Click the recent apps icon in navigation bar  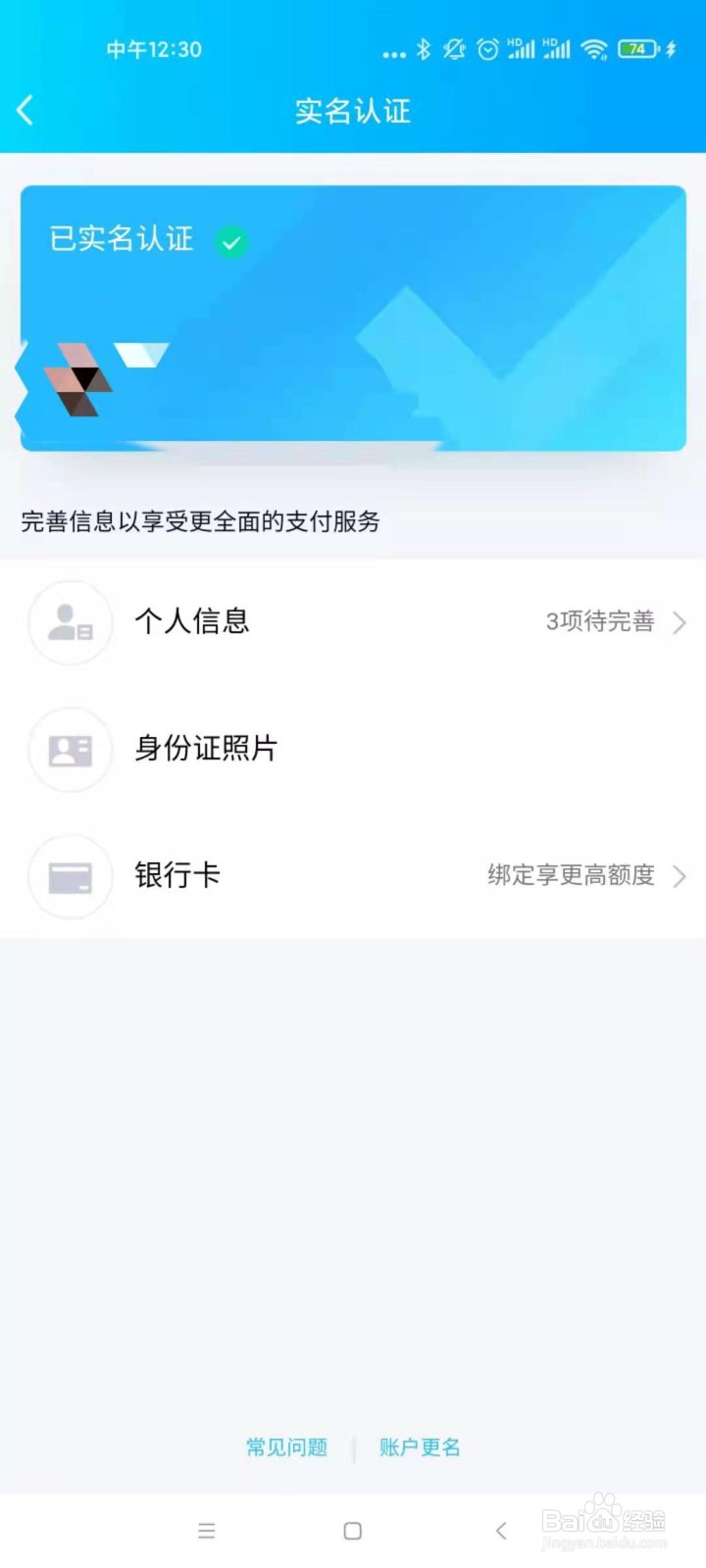pyautogui.click(x=206, y=1529)
